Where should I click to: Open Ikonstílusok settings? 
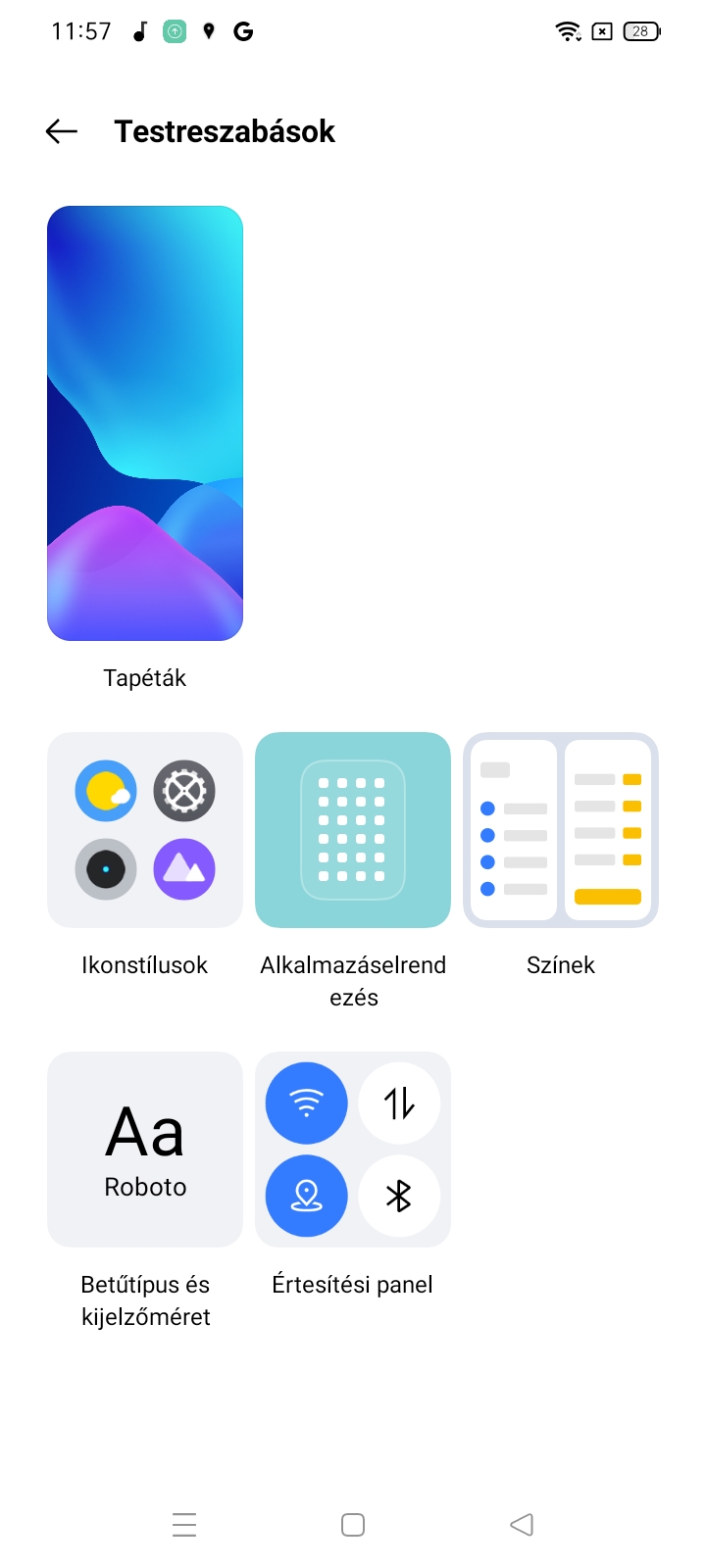[x=145, y=830]
